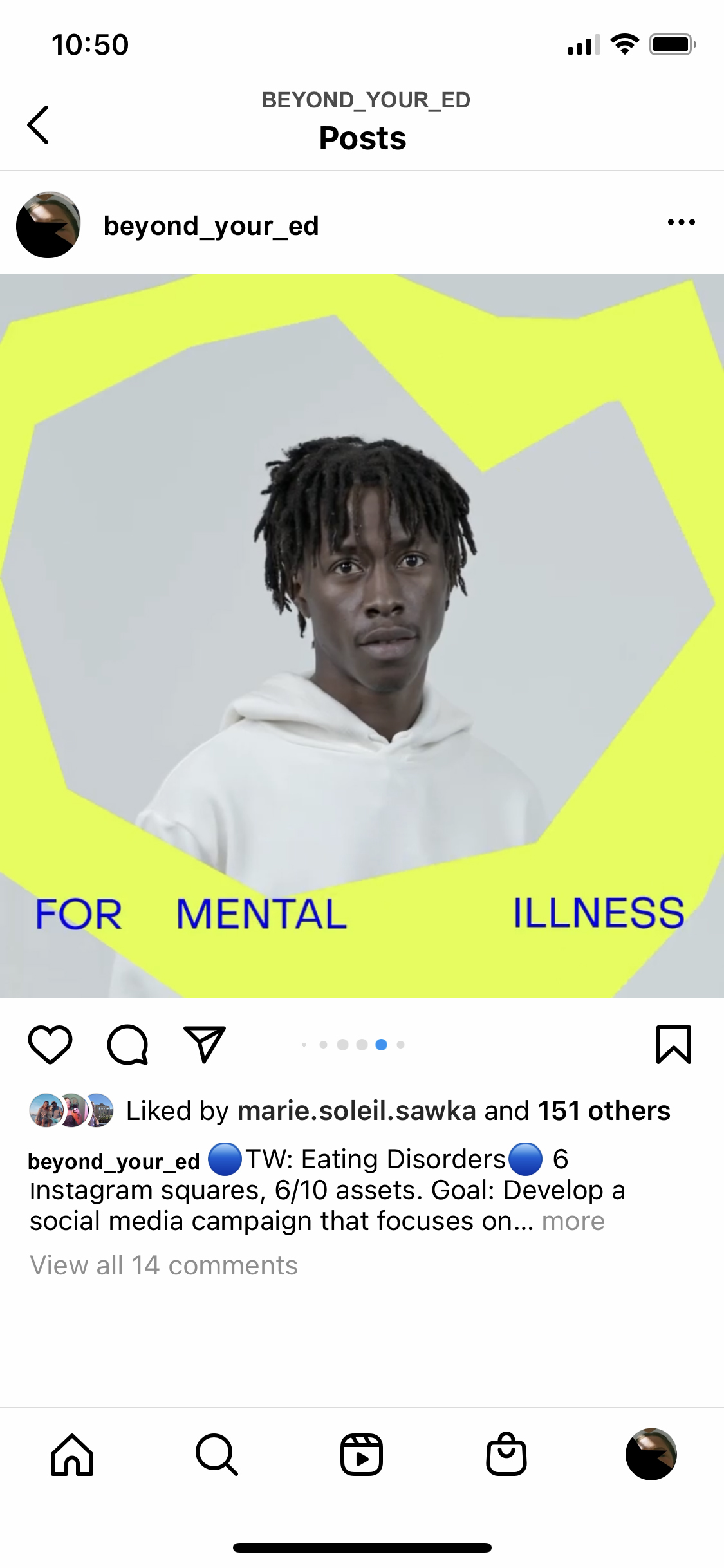Like the post with the heart icon
This screenshot has height=1568, width=724.
click(50, 1044)
